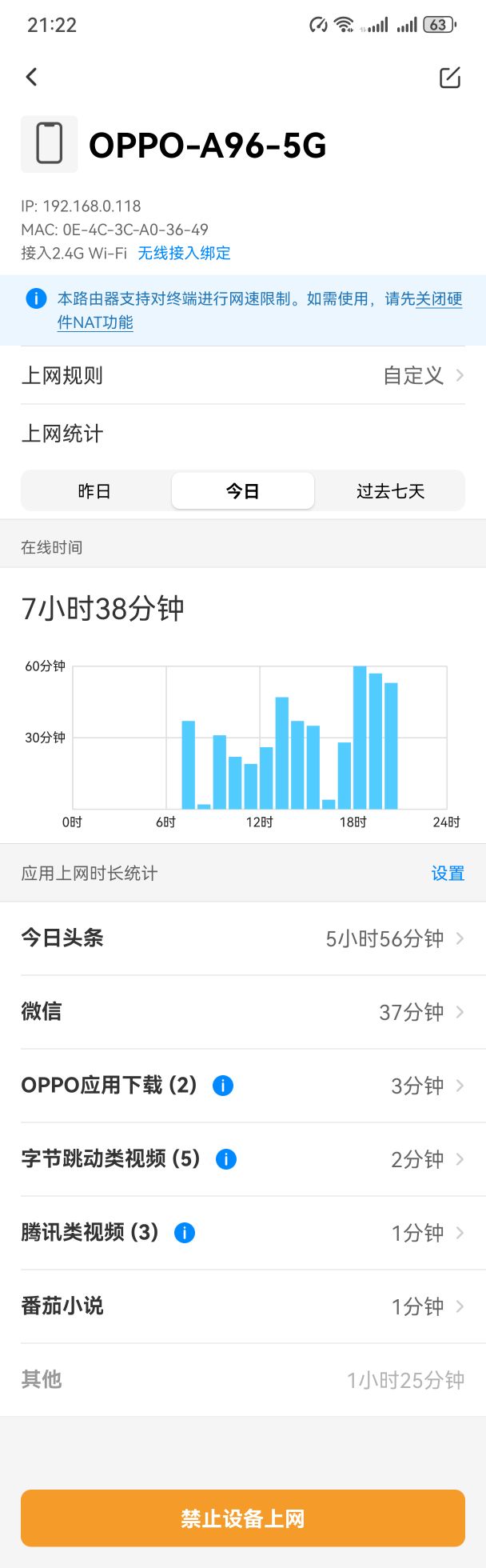Follow the 关闭硬件NAT功能 link

coord(94,322)
